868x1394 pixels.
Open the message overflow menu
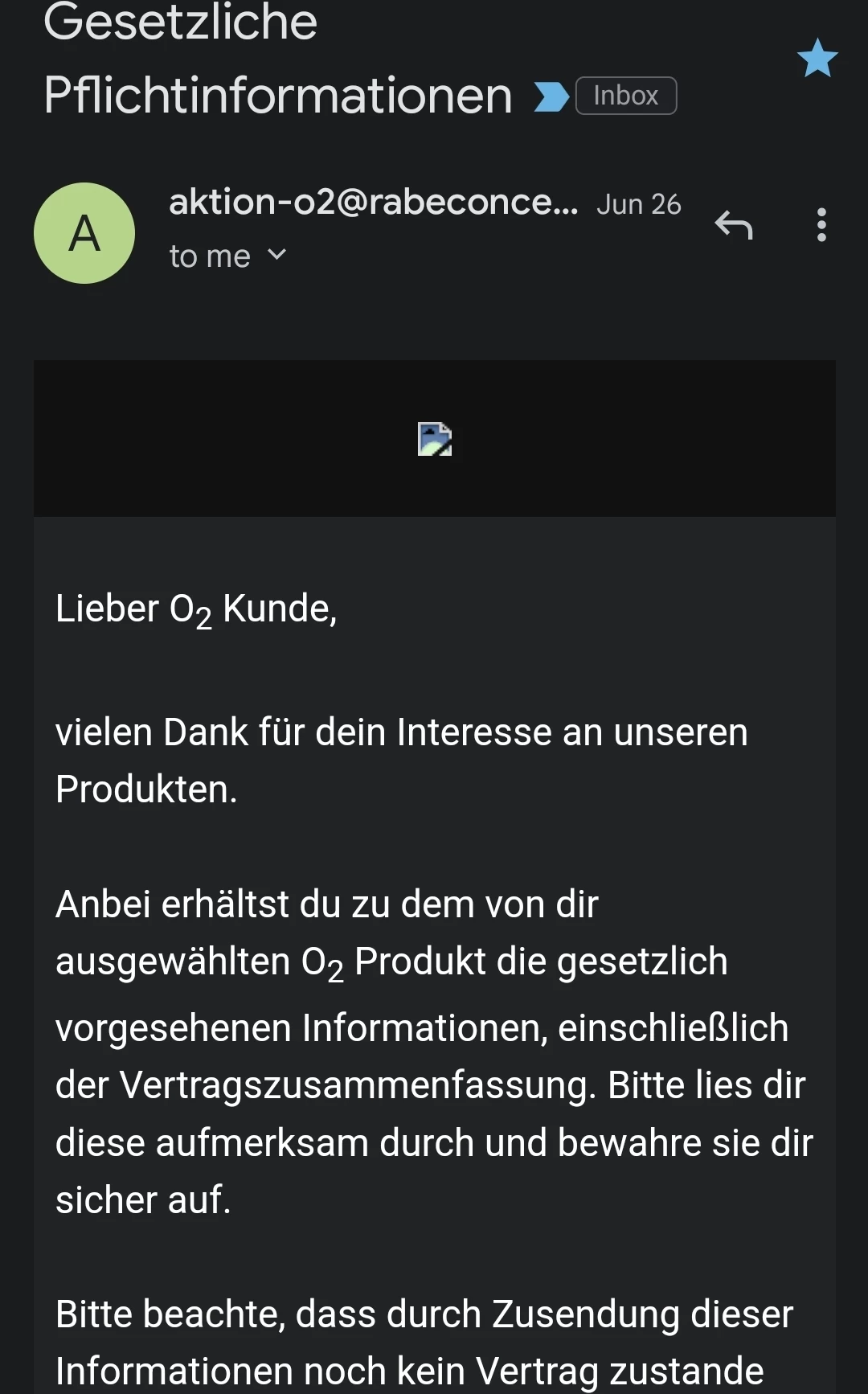click(821, 225)
